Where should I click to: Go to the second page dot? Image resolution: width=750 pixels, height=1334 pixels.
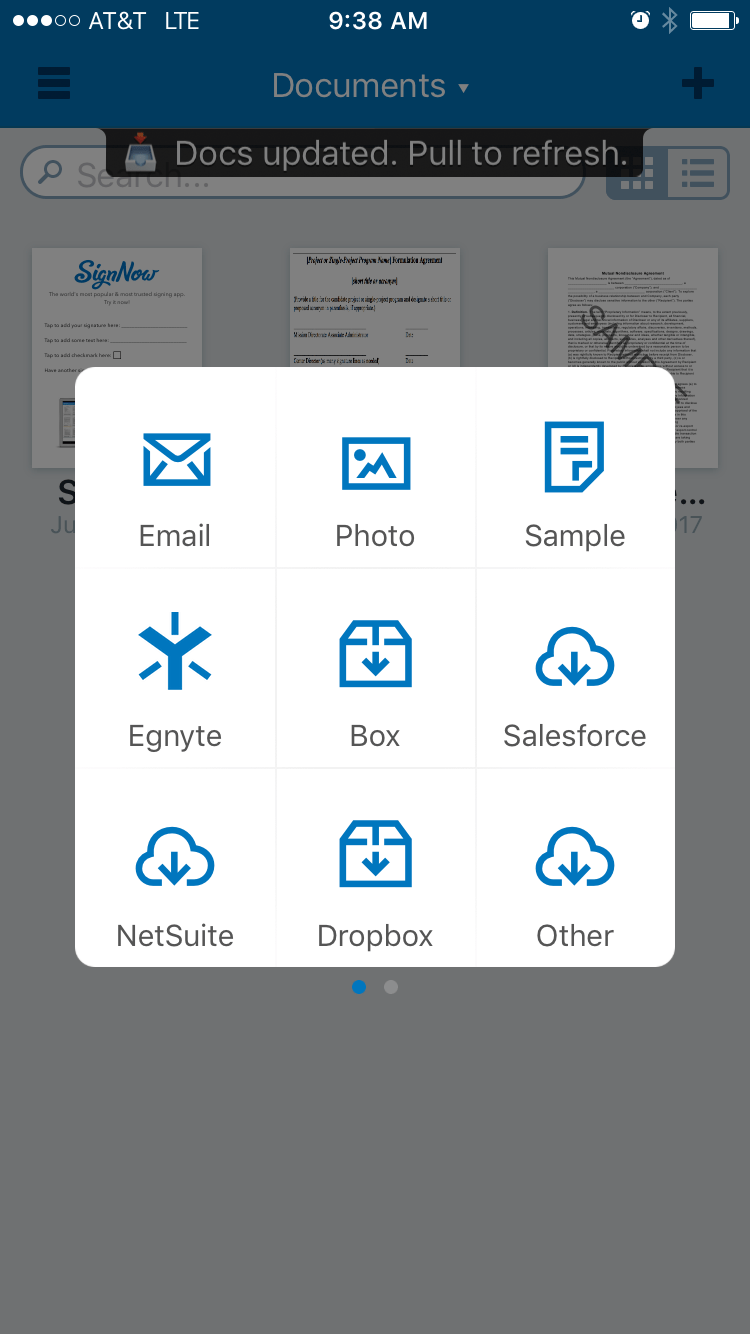tap(391, 987)
